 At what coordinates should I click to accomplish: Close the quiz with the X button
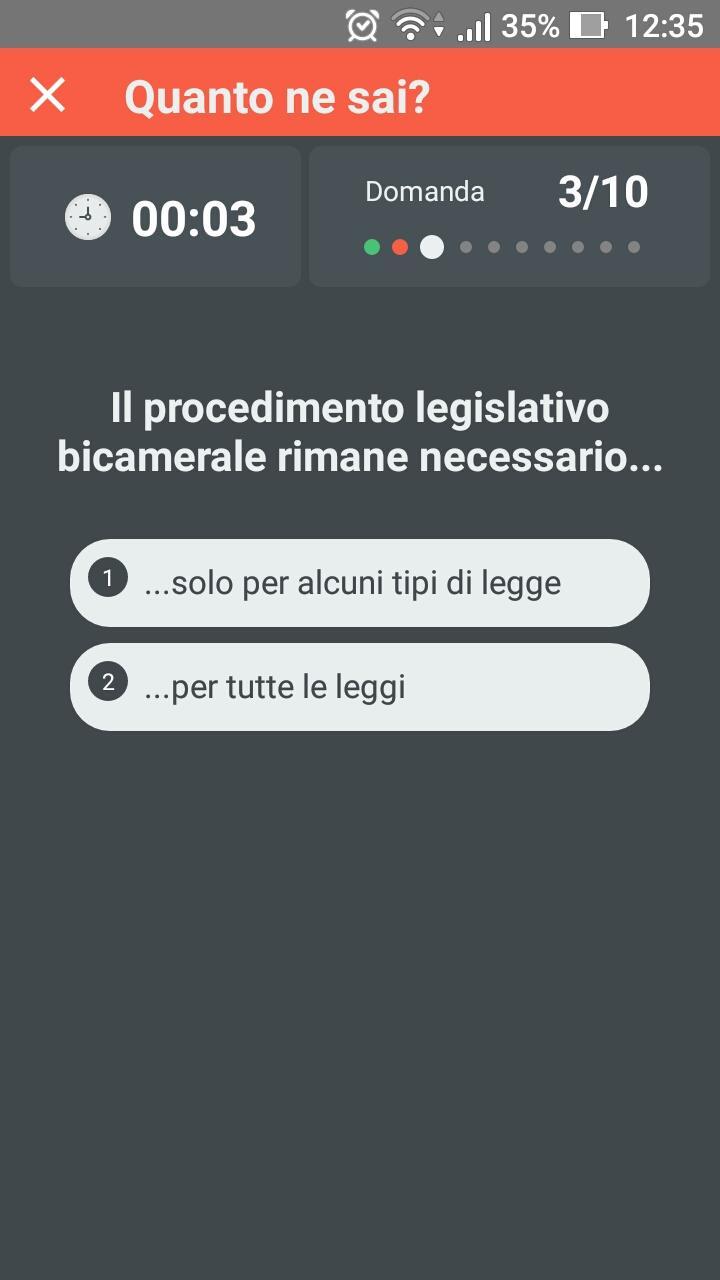coord(47,95)
